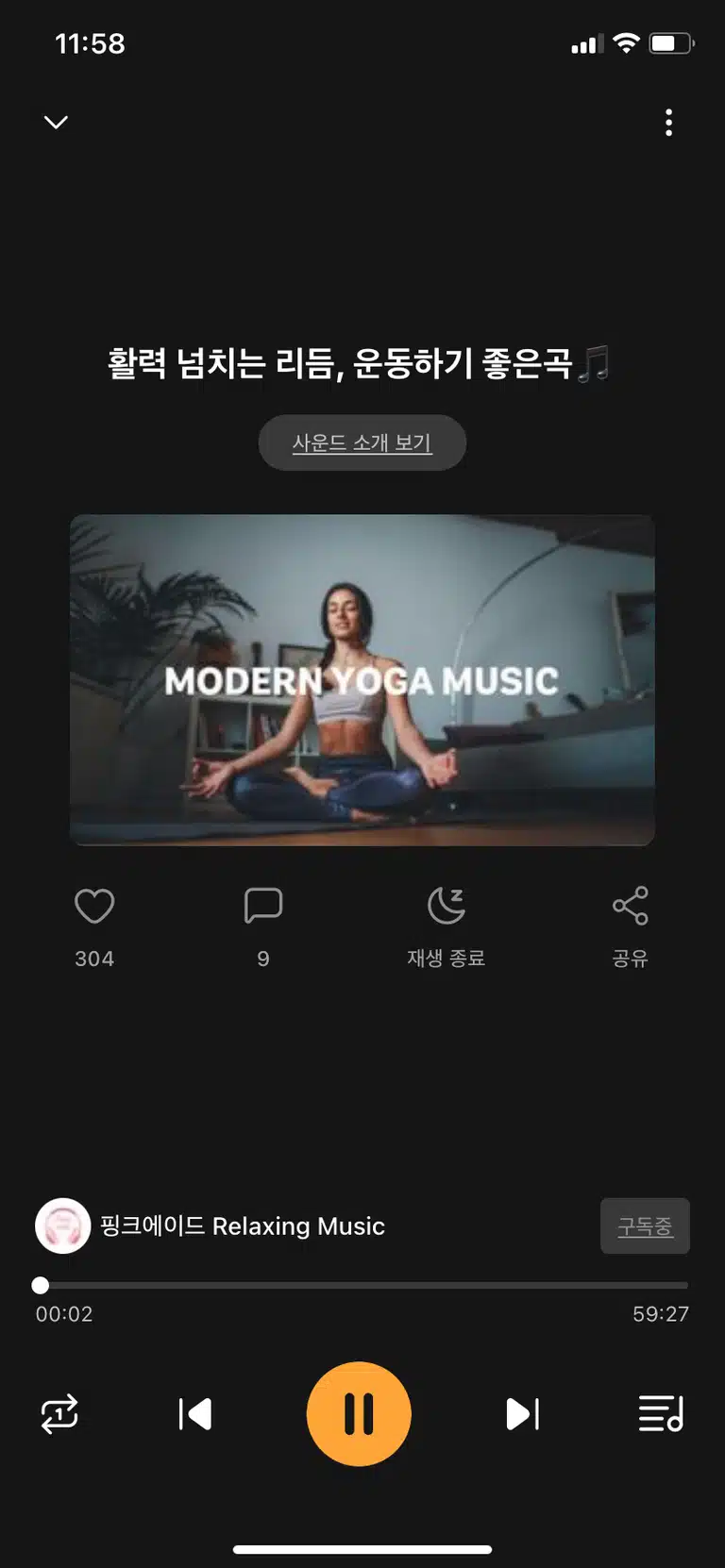Open the comments bubble icon

pos(263,906)
